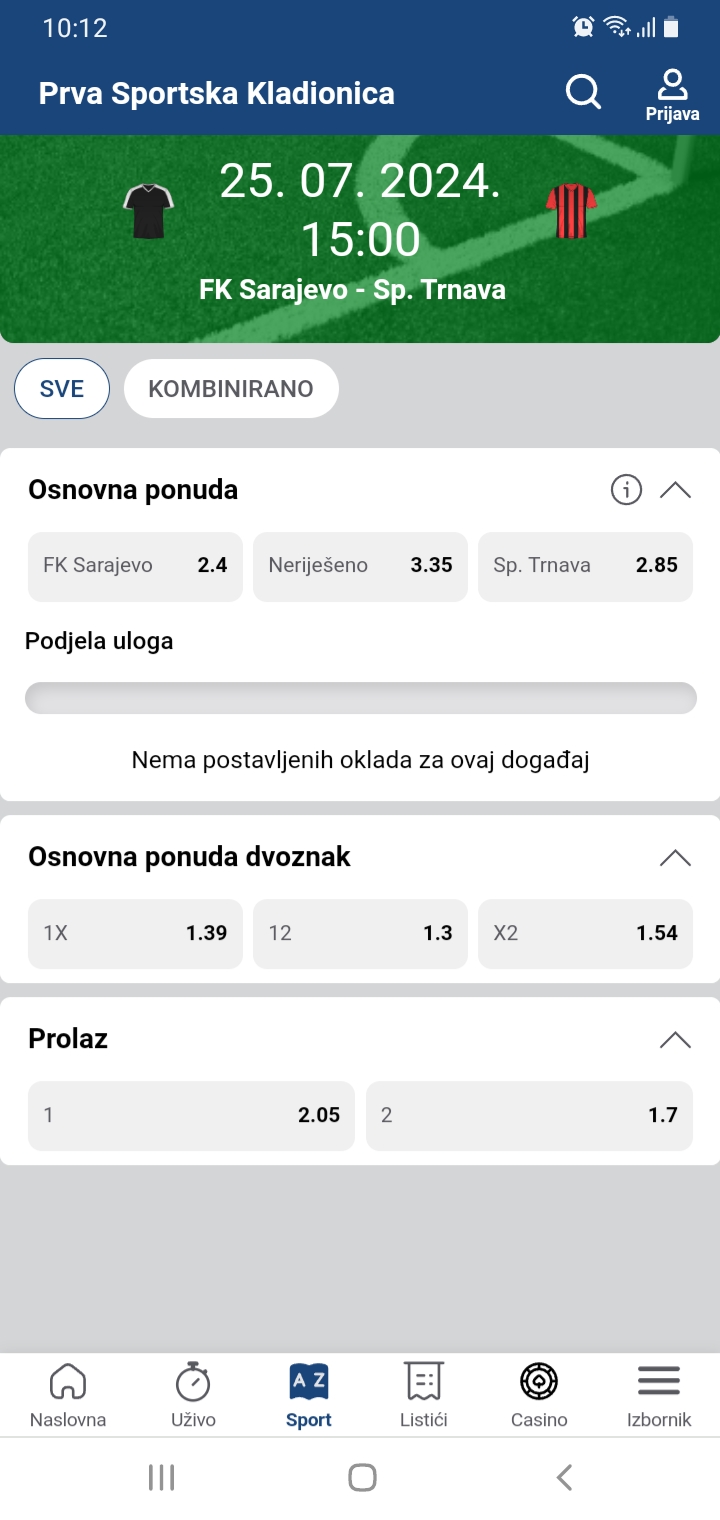The height and width of the screenshot is (1520, 720).
Task: Choose Prolaz option 2 at odds 1.7
Action: (x=529, y=1116)
